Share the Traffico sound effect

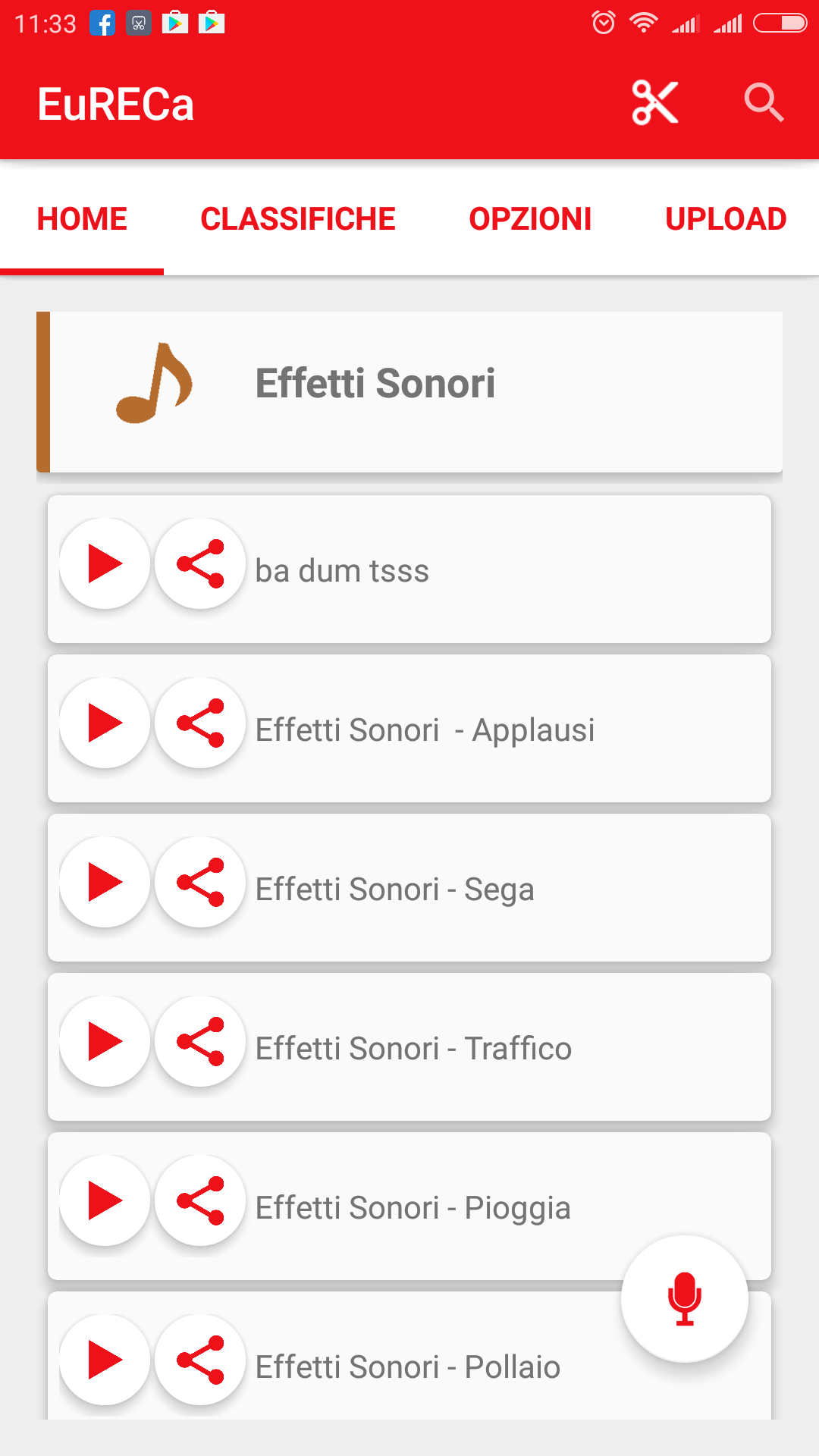[x=200, y=1041]
